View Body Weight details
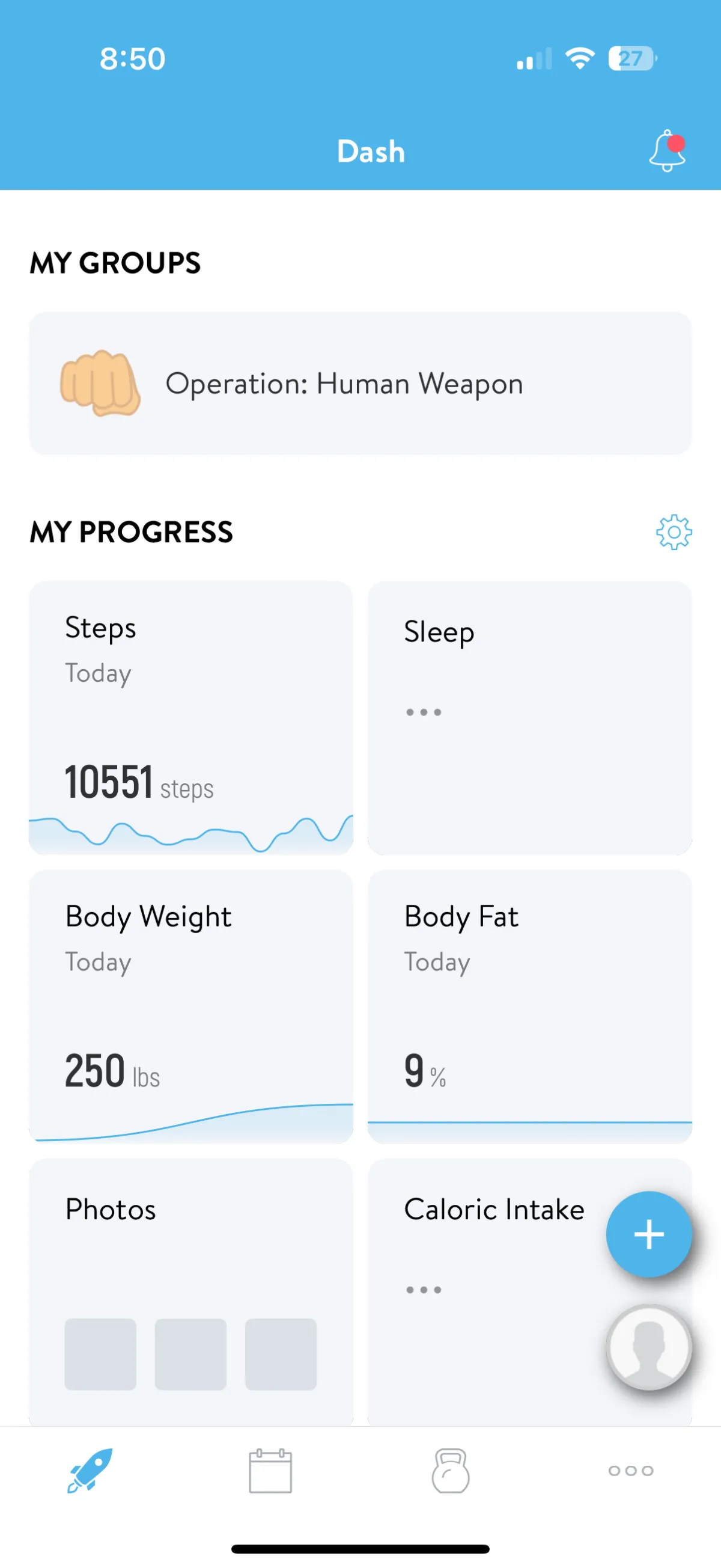 click(191, 1006)
